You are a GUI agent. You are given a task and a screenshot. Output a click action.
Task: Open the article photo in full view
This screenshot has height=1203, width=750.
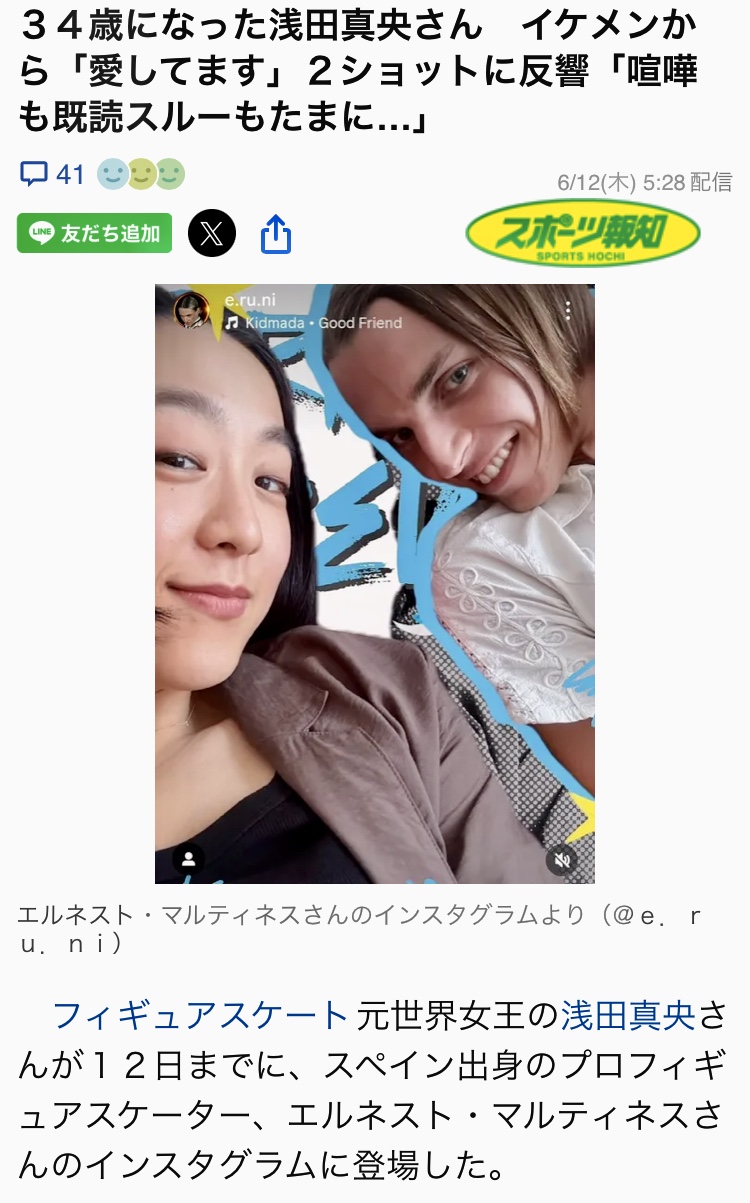click(x=375, y=583)
